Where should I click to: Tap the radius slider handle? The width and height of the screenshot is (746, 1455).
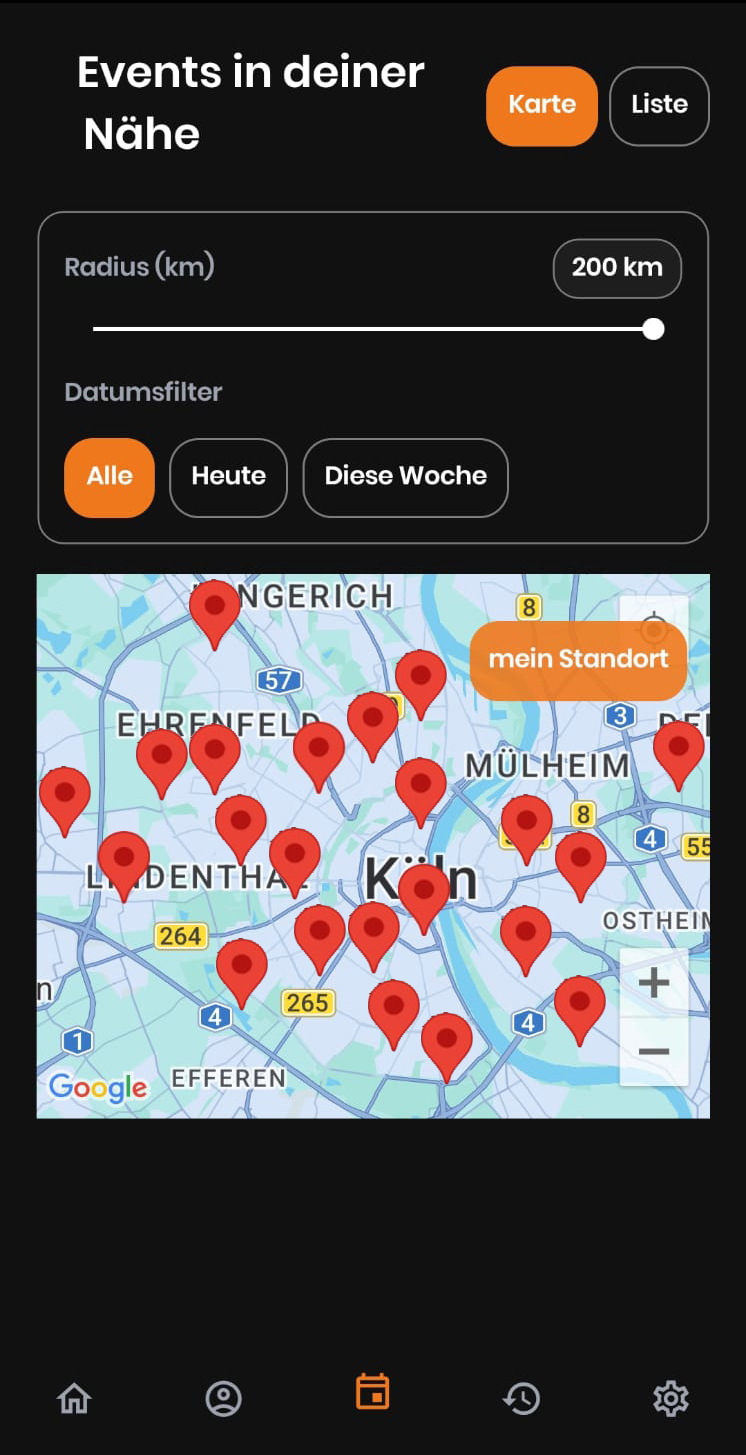coord(653,329)
